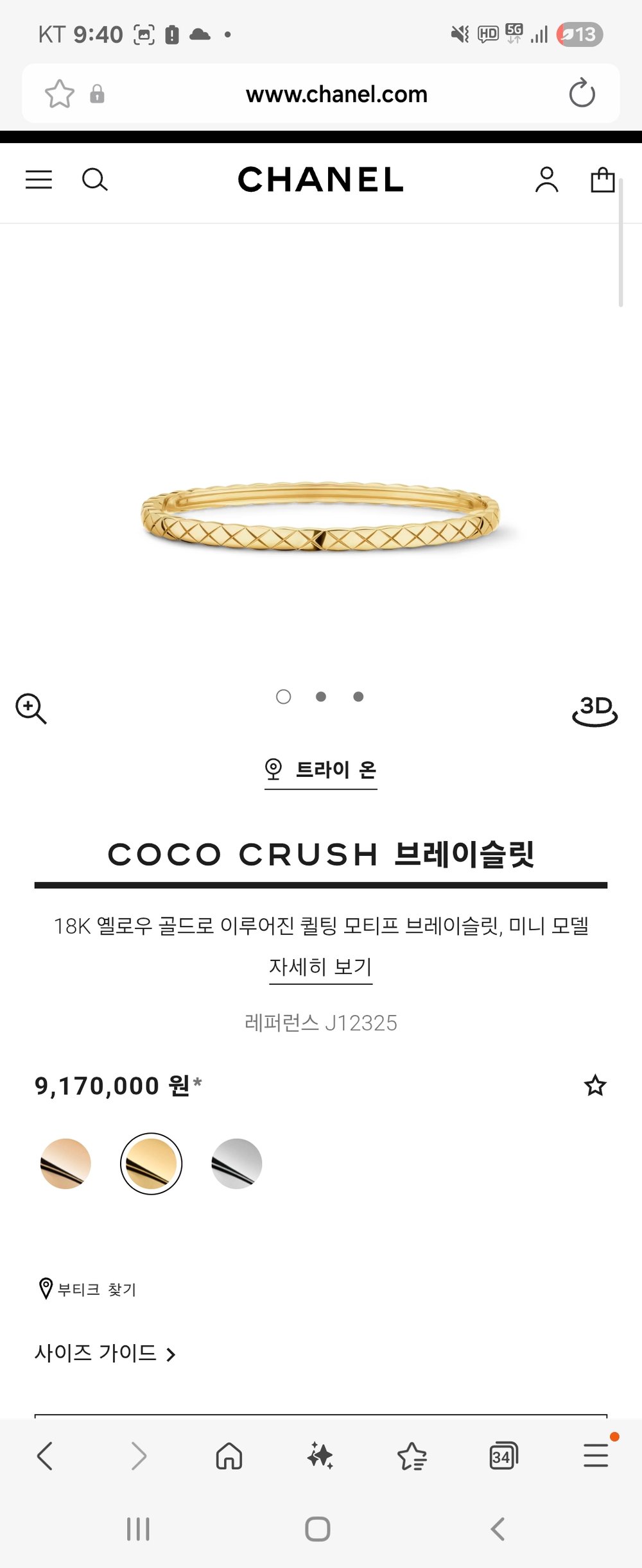Zoom into the bracelet image
Screen dimensions: 642x1568
(31, 708)
